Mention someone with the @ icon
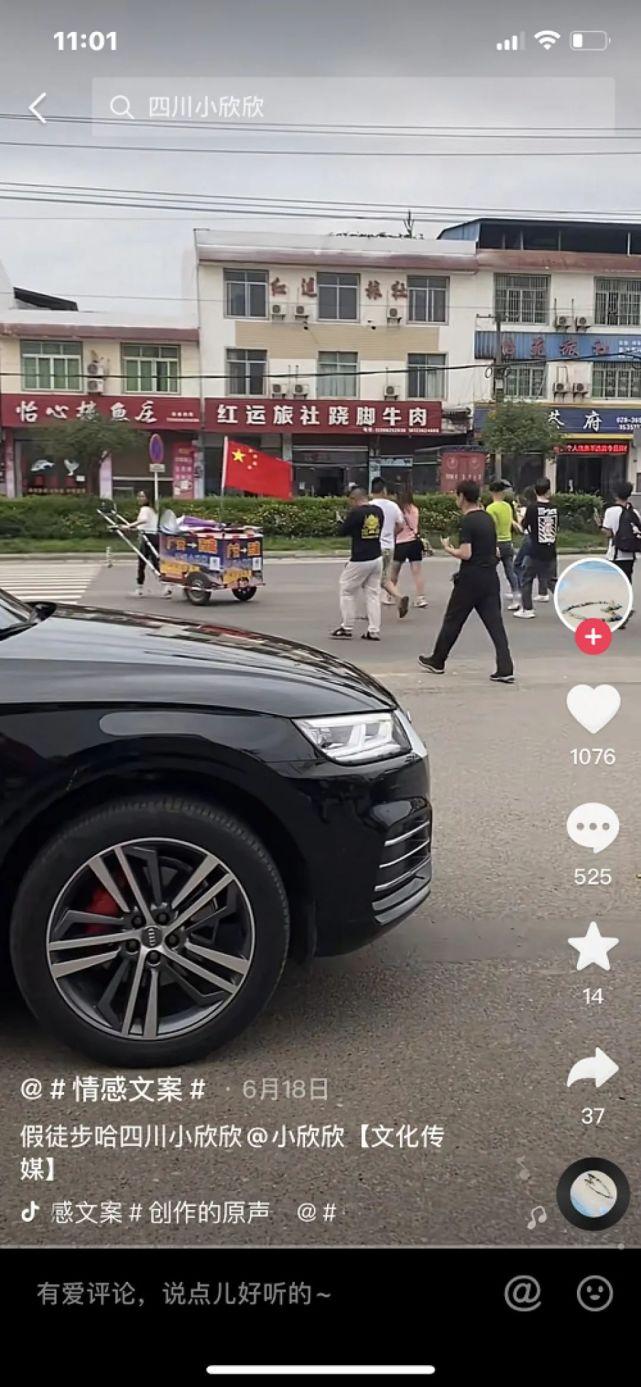 pos(522,1293)
